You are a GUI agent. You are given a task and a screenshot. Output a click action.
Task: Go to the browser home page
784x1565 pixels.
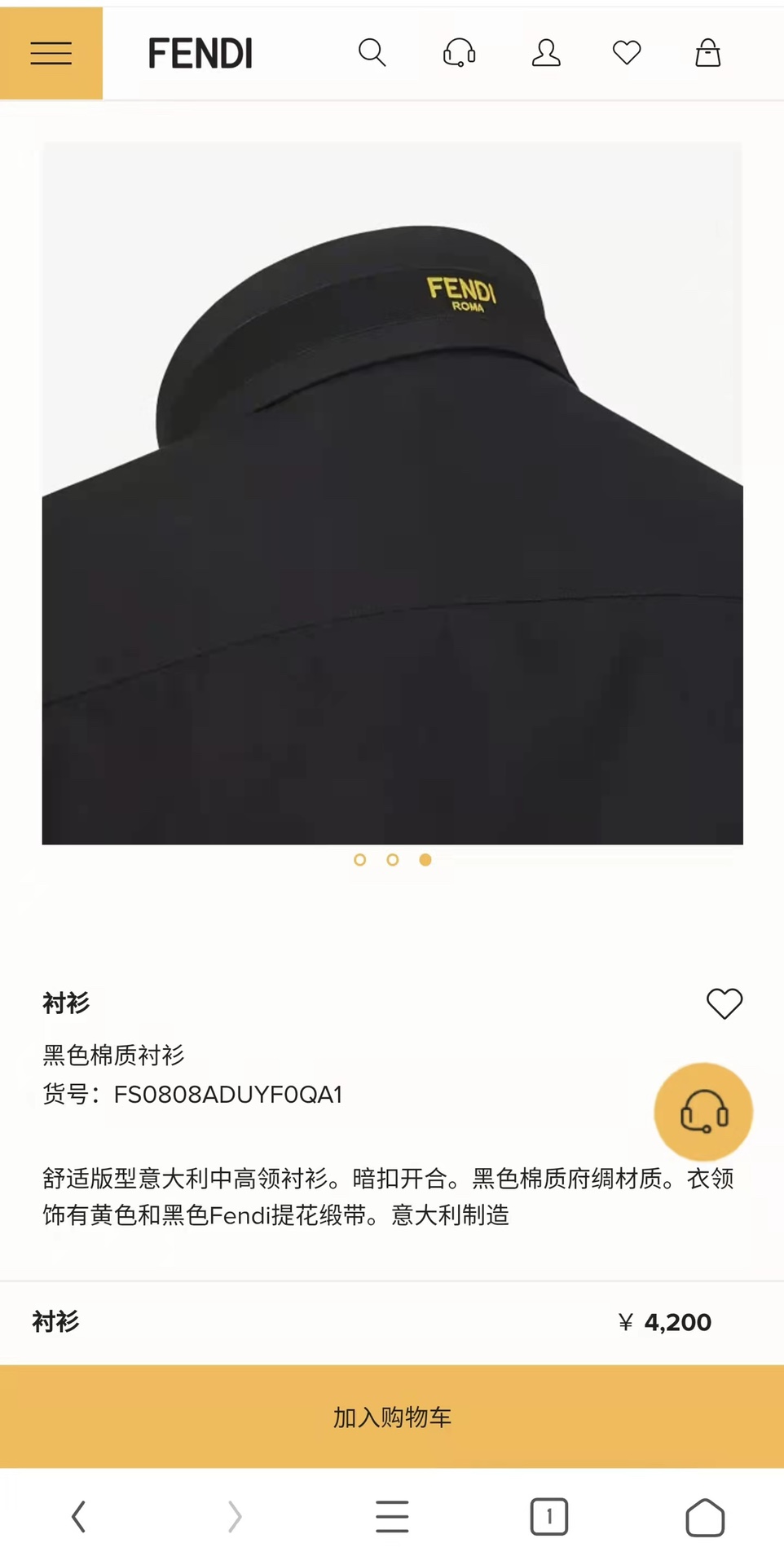[x=705, y=1517]
